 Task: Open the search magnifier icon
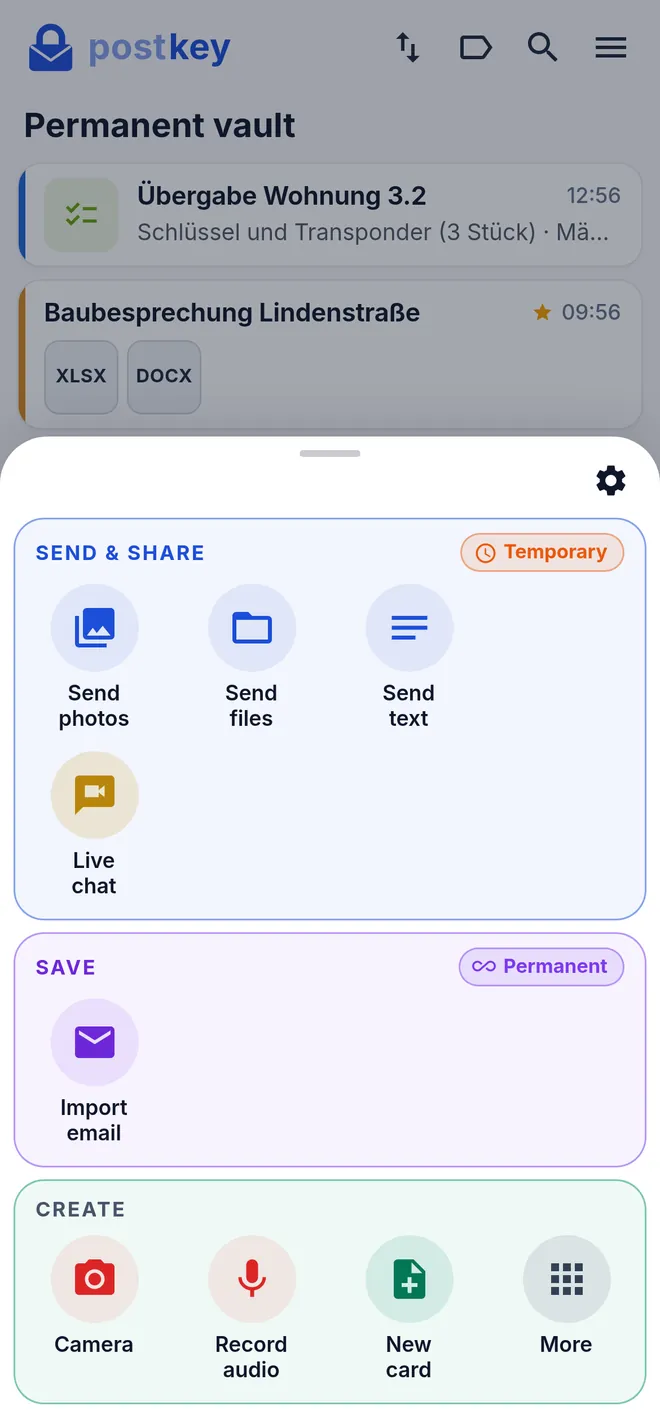click(x=542, y=47)
